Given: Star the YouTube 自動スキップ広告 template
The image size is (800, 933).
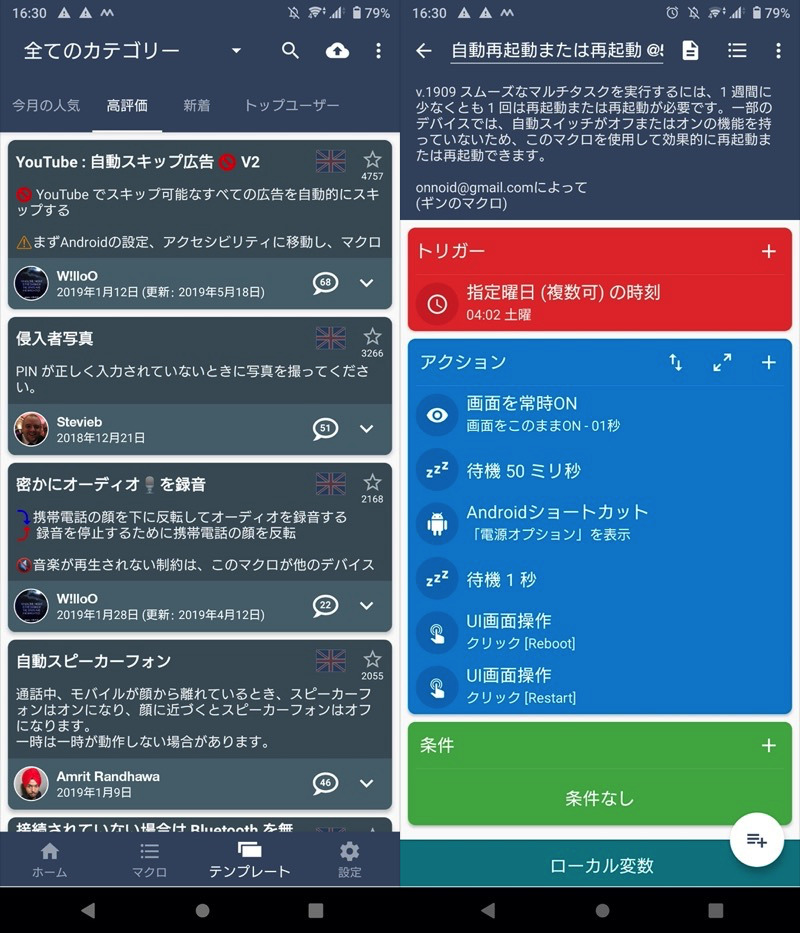Looking at the screenshot, I should click(372, 160).
